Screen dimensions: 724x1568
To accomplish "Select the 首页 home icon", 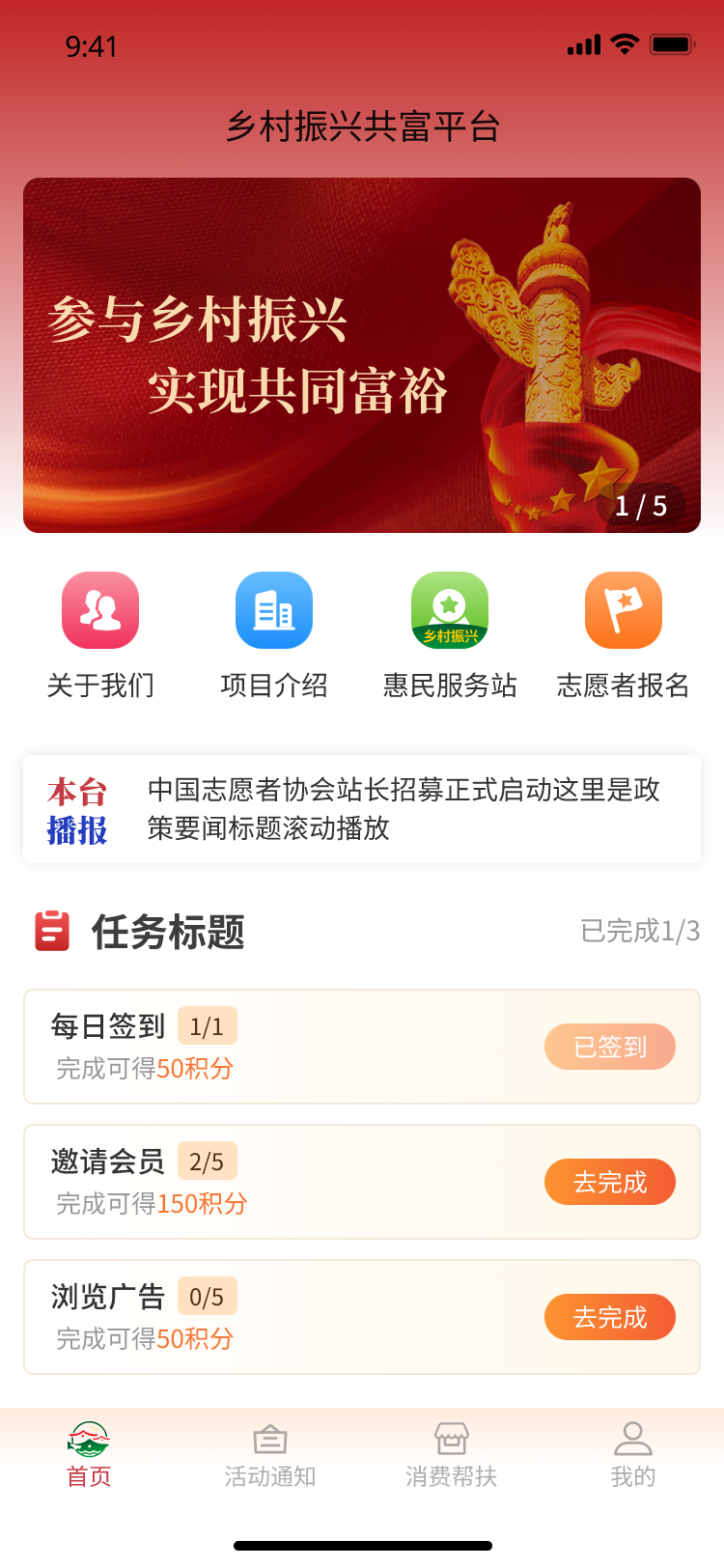I will [x=89, y=1437].
